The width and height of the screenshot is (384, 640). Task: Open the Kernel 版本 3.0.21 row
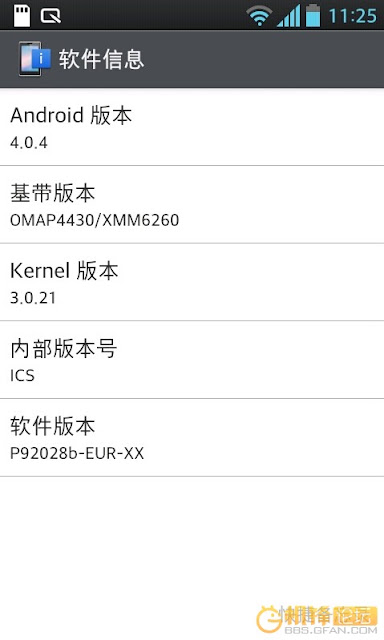coord(192,282)
